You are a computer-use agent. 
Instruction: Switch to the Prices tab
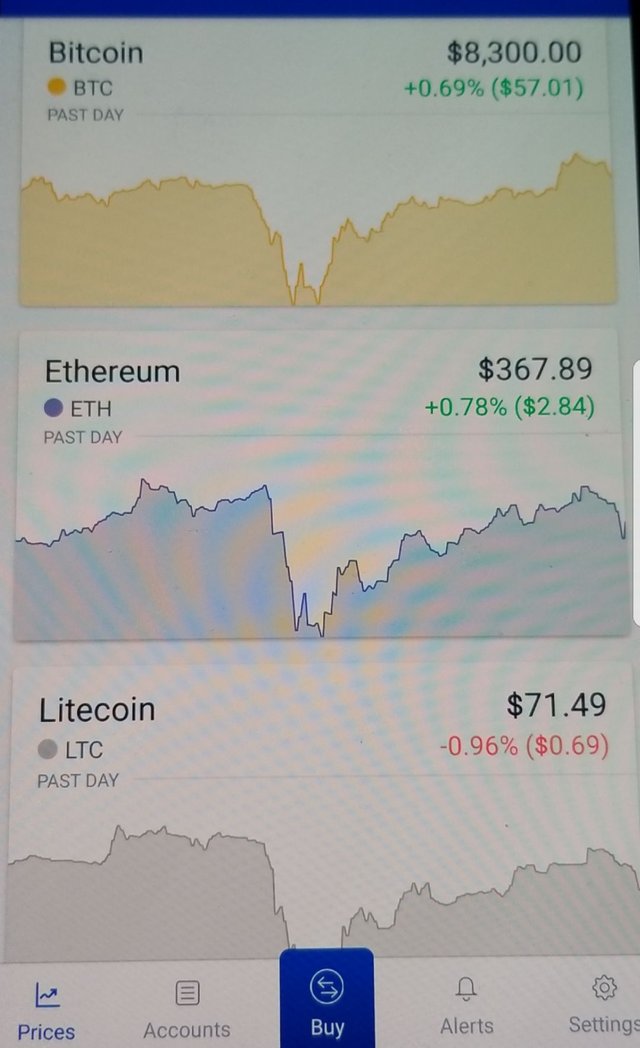coord(46,1010)
